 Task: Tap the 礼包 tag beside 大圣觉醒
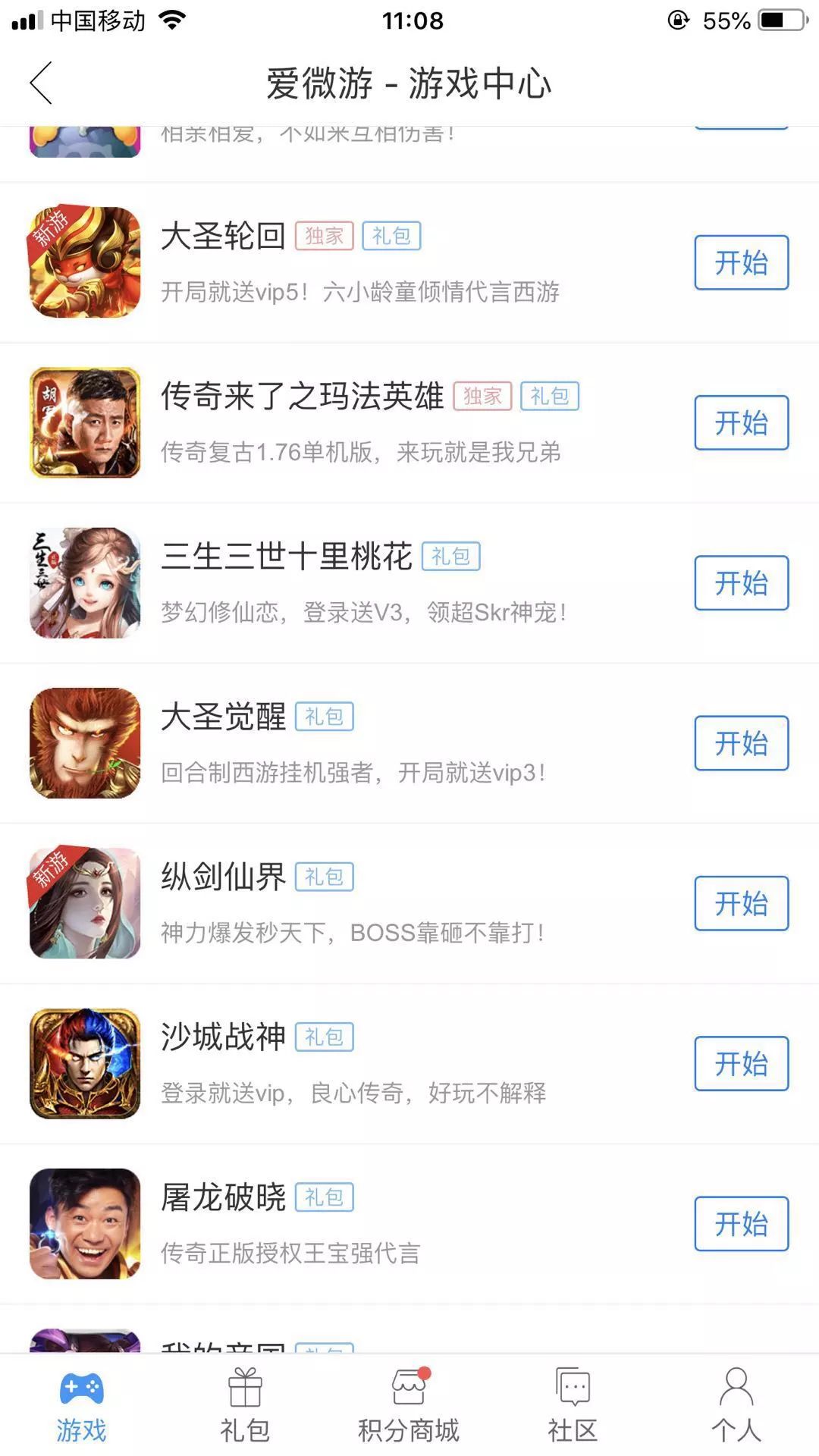pyautogui.click(x=325, y=715)
